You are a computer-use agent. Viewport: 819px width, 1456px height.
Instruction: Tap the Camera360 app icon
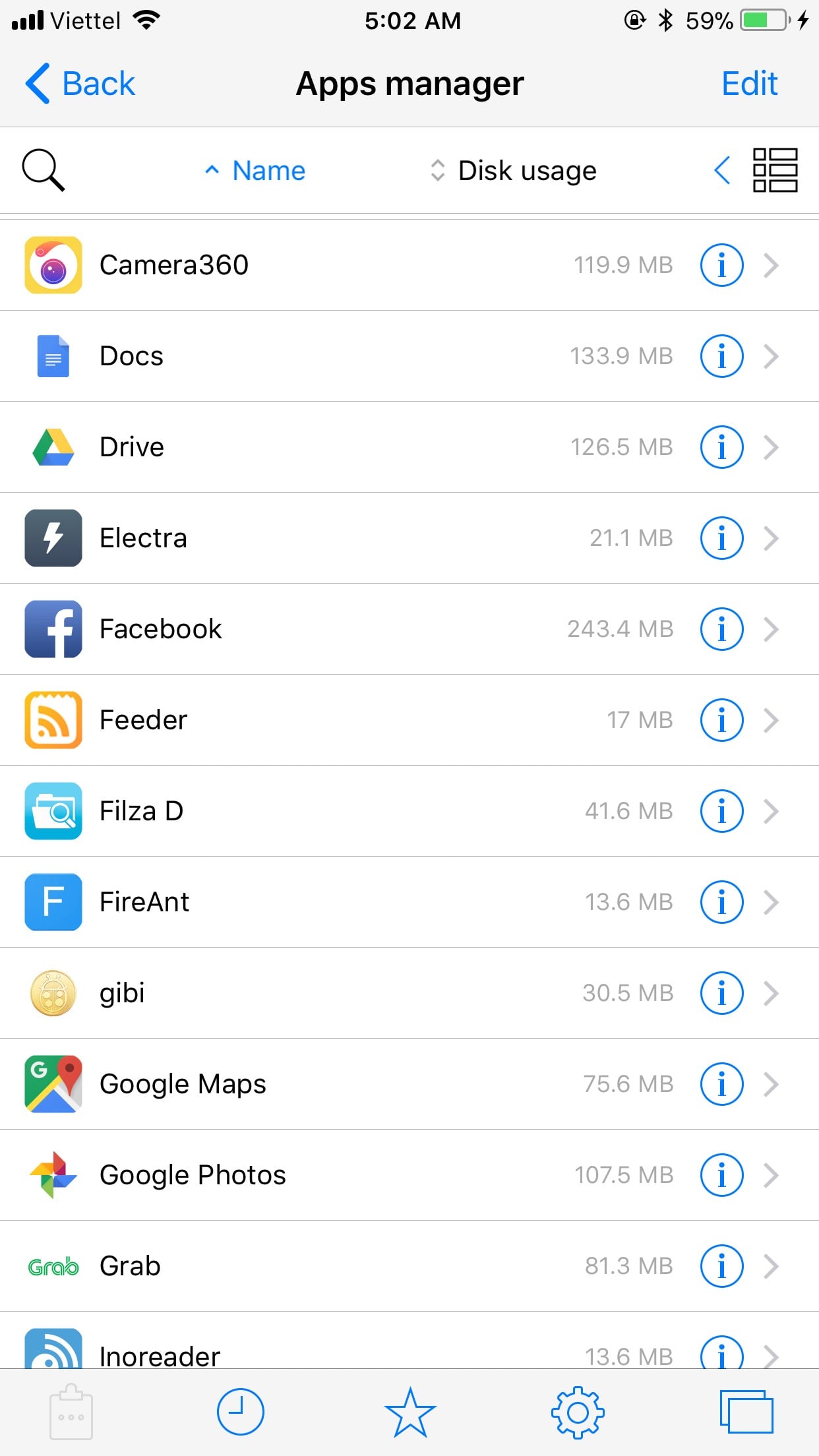coord(53,264)
